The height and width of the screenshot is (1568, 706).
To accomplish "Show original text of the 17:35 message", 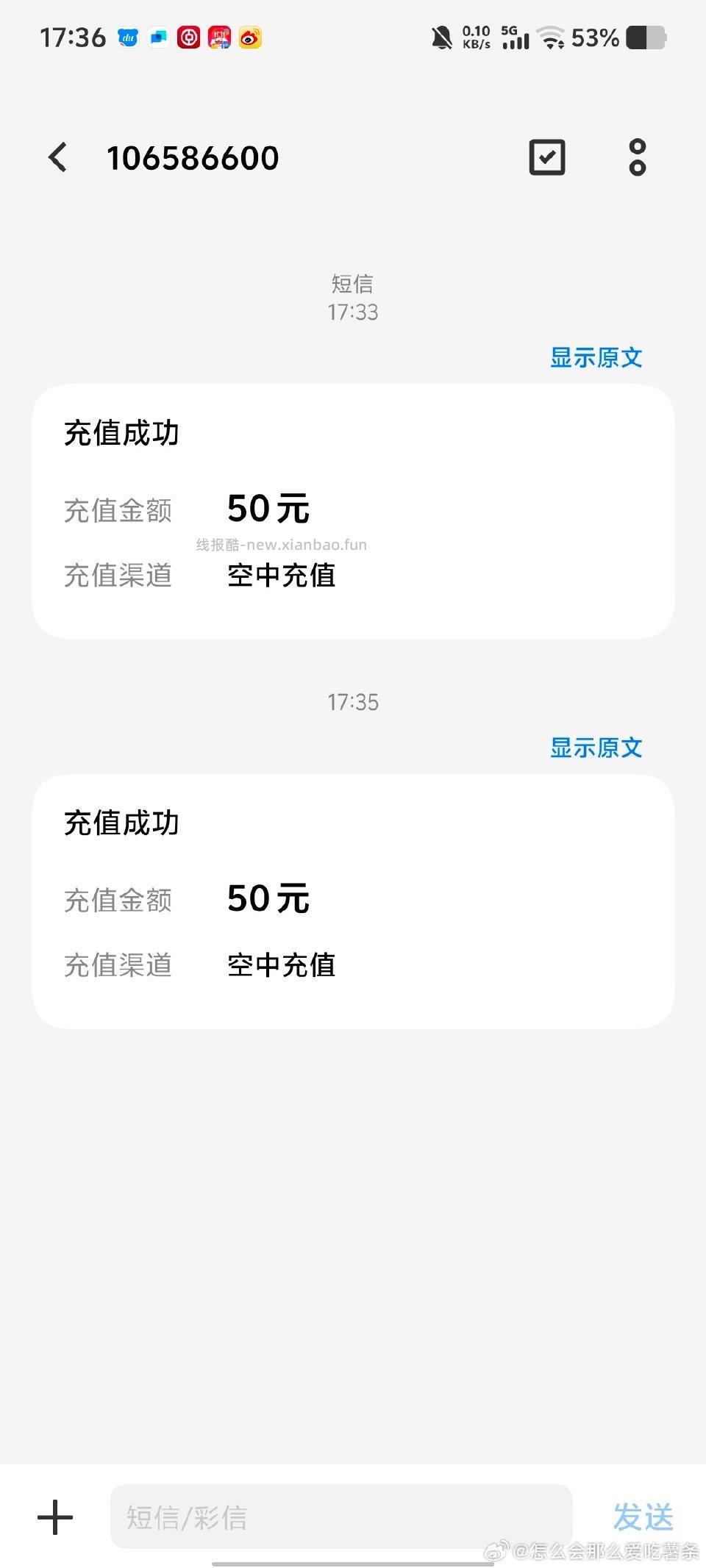I will (597, 748).
